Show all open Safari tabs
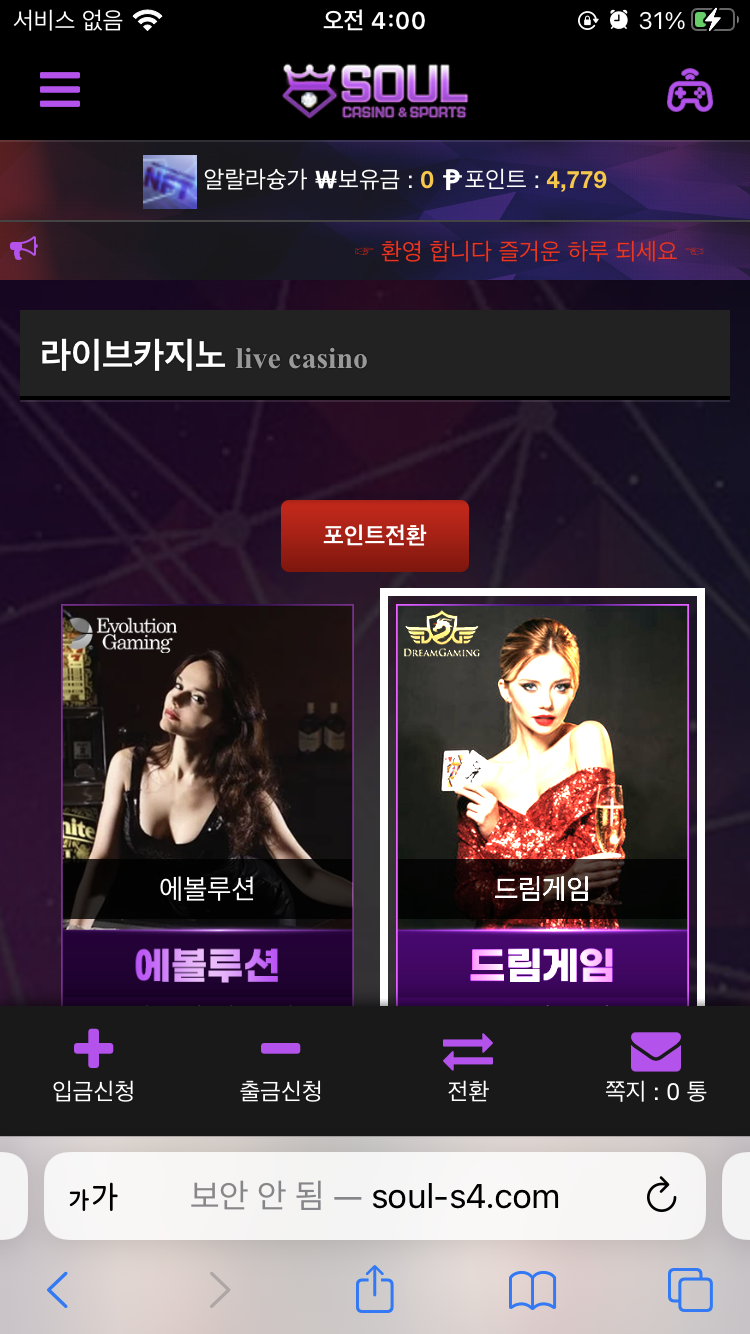 pyautogui.click(x=690, y=1290)
